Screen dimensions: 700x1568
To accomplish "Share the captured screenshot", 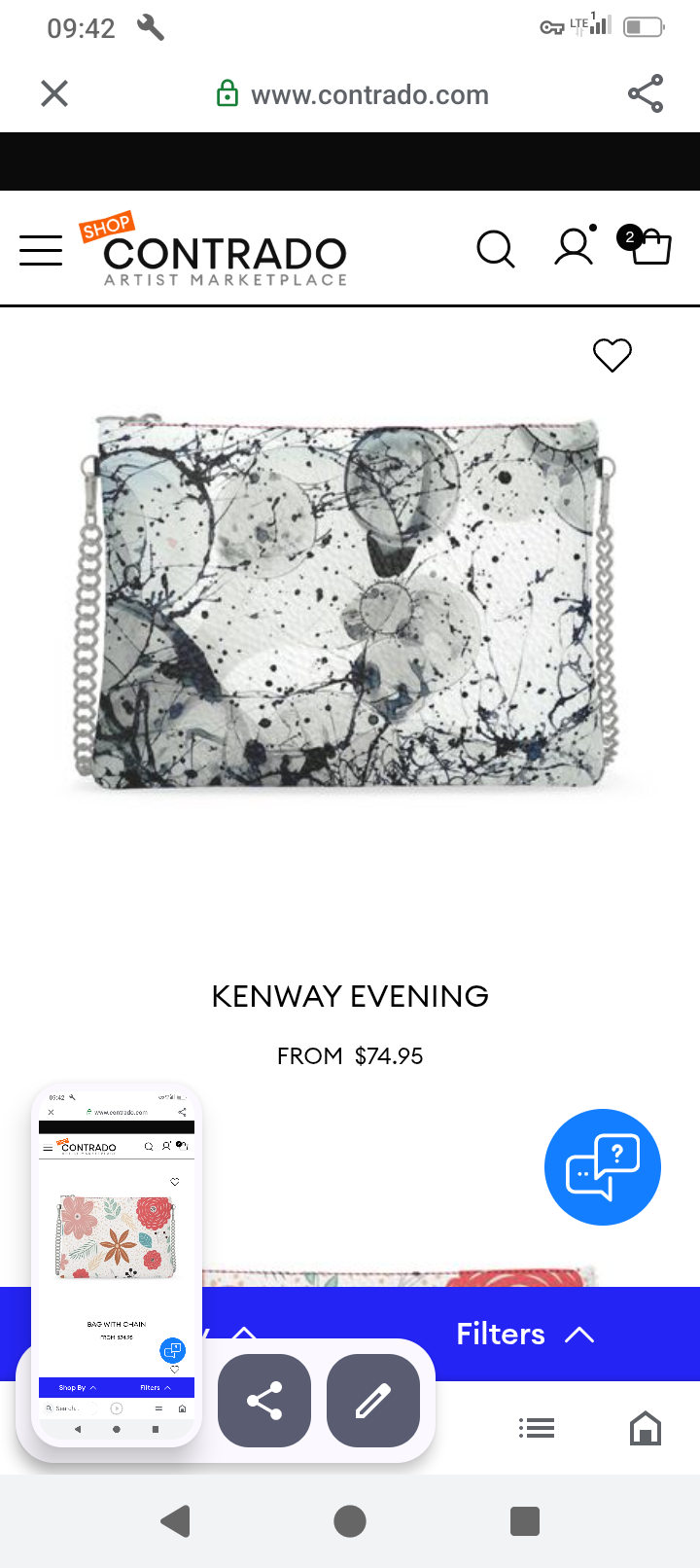I will point(264,1401).
